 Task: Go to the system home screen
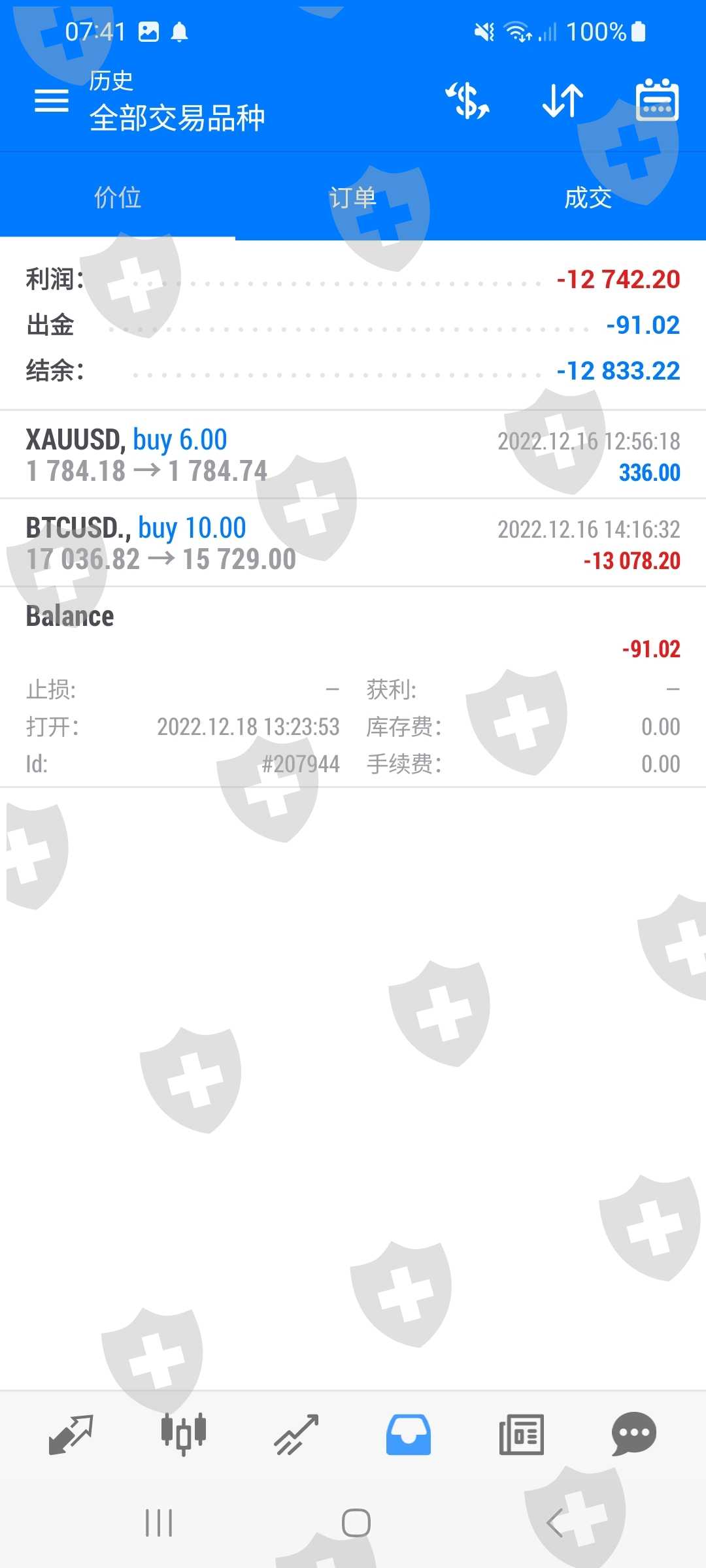coord(356,1524)
